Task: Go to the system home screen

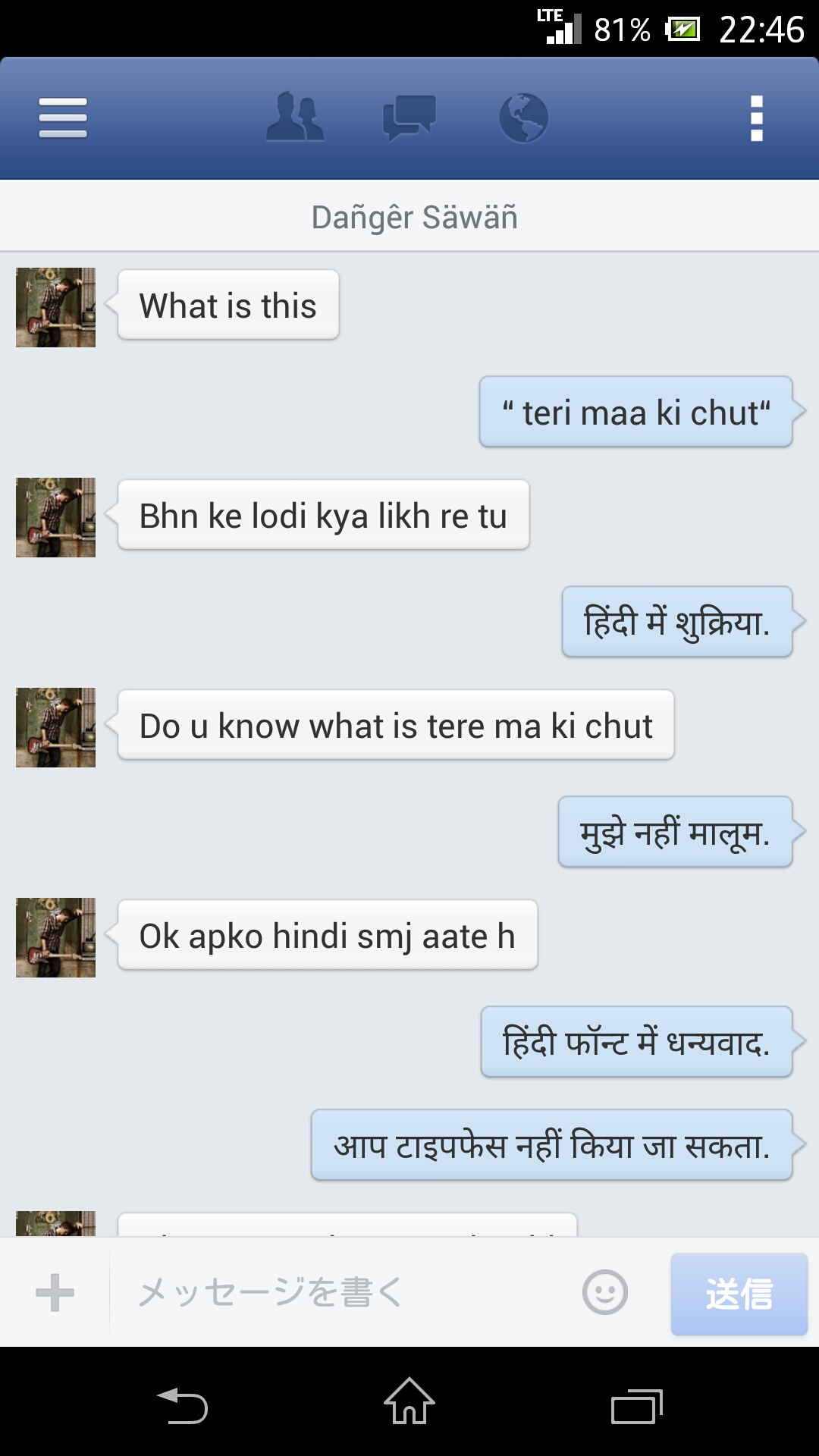Action: click(409, 1403)
